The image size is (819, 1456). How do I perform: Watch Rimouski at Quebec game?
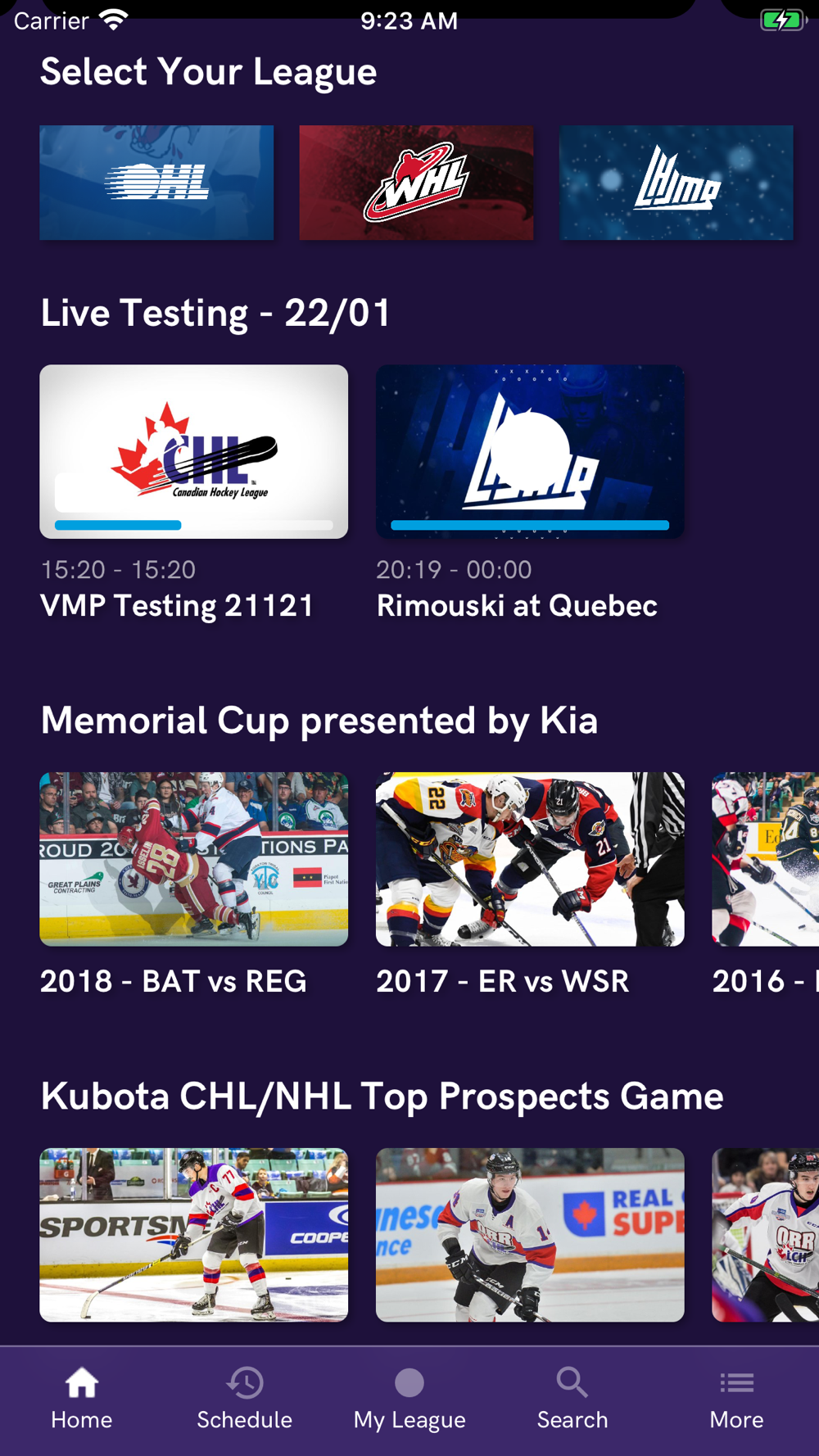[x=530, y=452]
